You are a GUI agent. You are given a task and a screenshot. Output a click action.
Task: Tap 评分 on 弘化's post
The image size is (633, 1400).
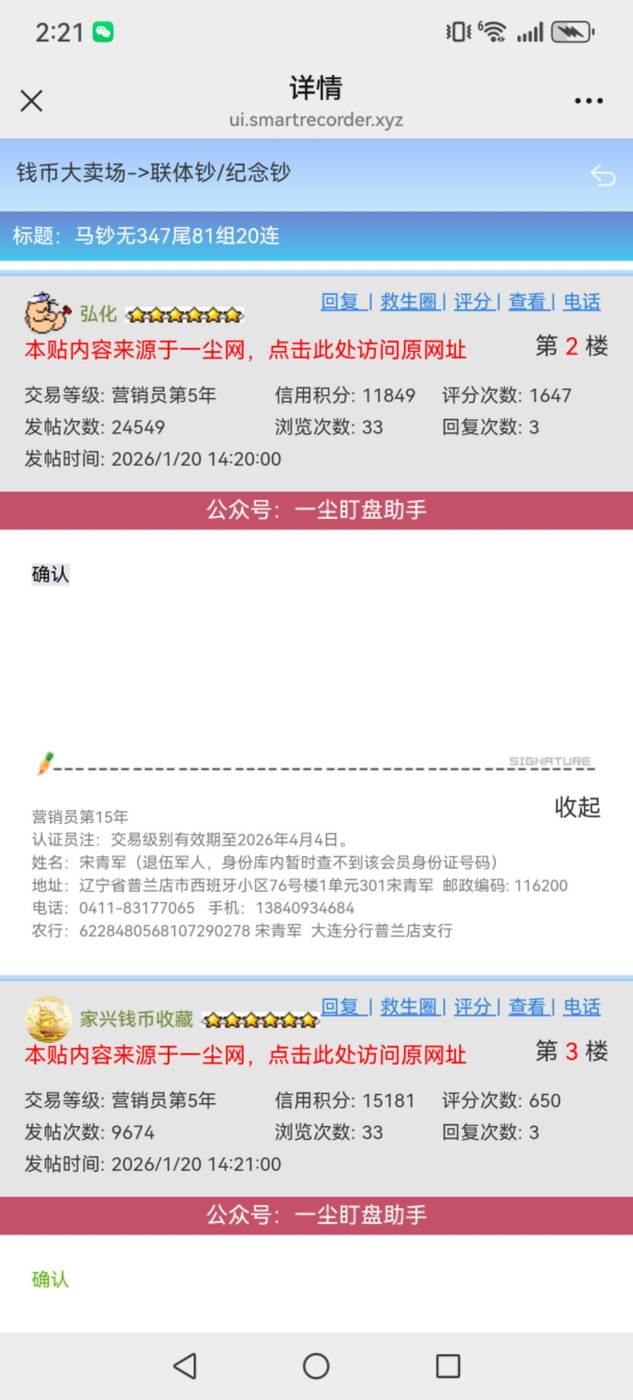[474, 302]
